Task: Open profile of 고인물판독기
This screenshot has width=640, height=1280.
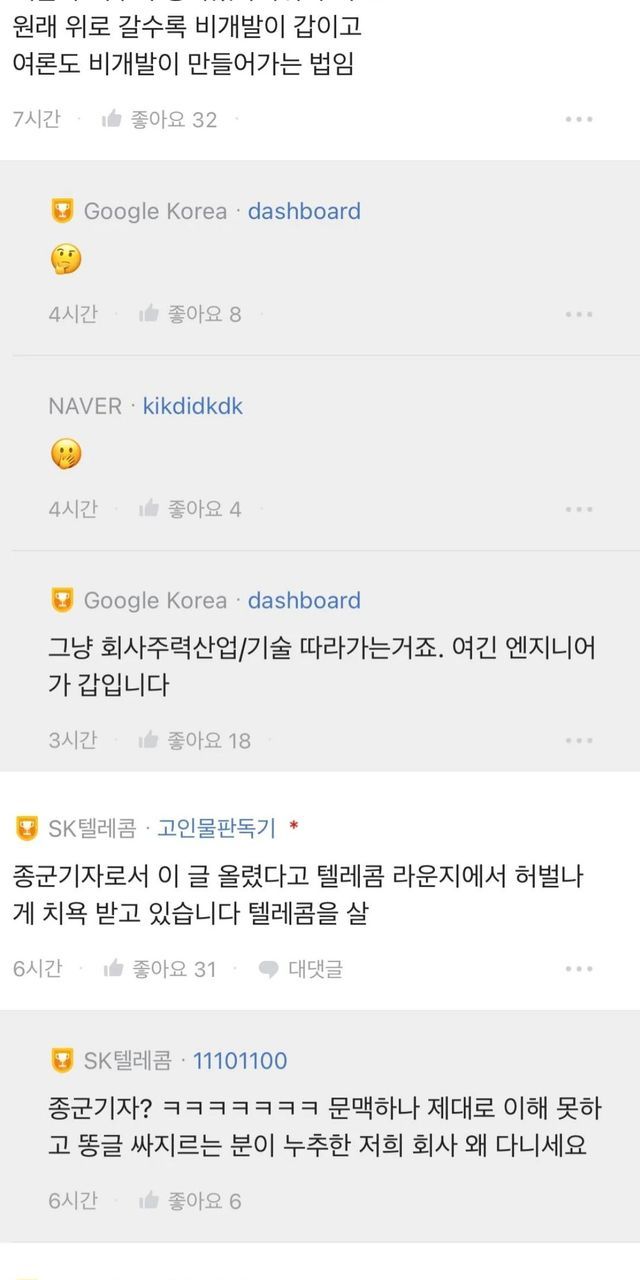Action: [x=216, y=828]
